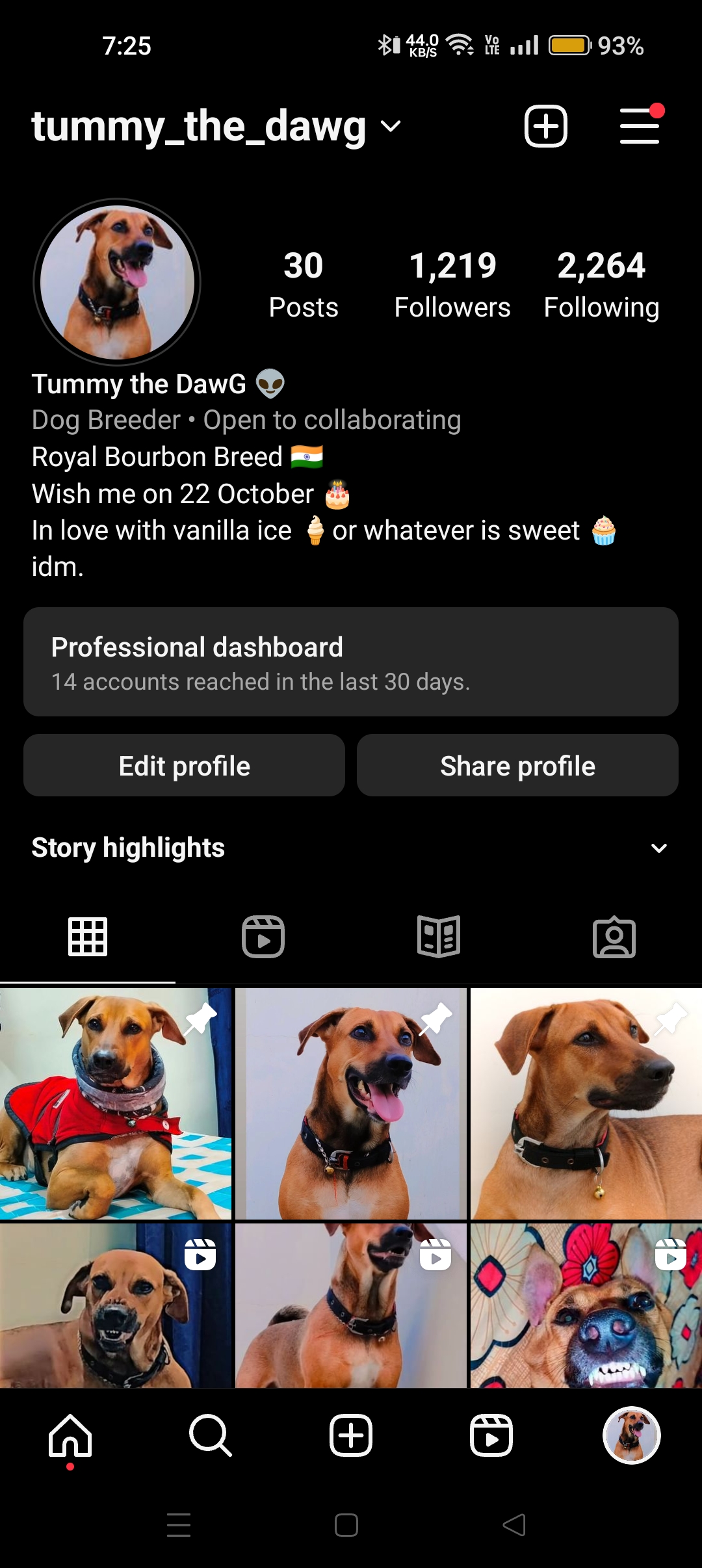This screenshot has height=1568, width=702.
Task: Open the account switcher next to tummy_the_dawg
Action: (x=390, y=126)
